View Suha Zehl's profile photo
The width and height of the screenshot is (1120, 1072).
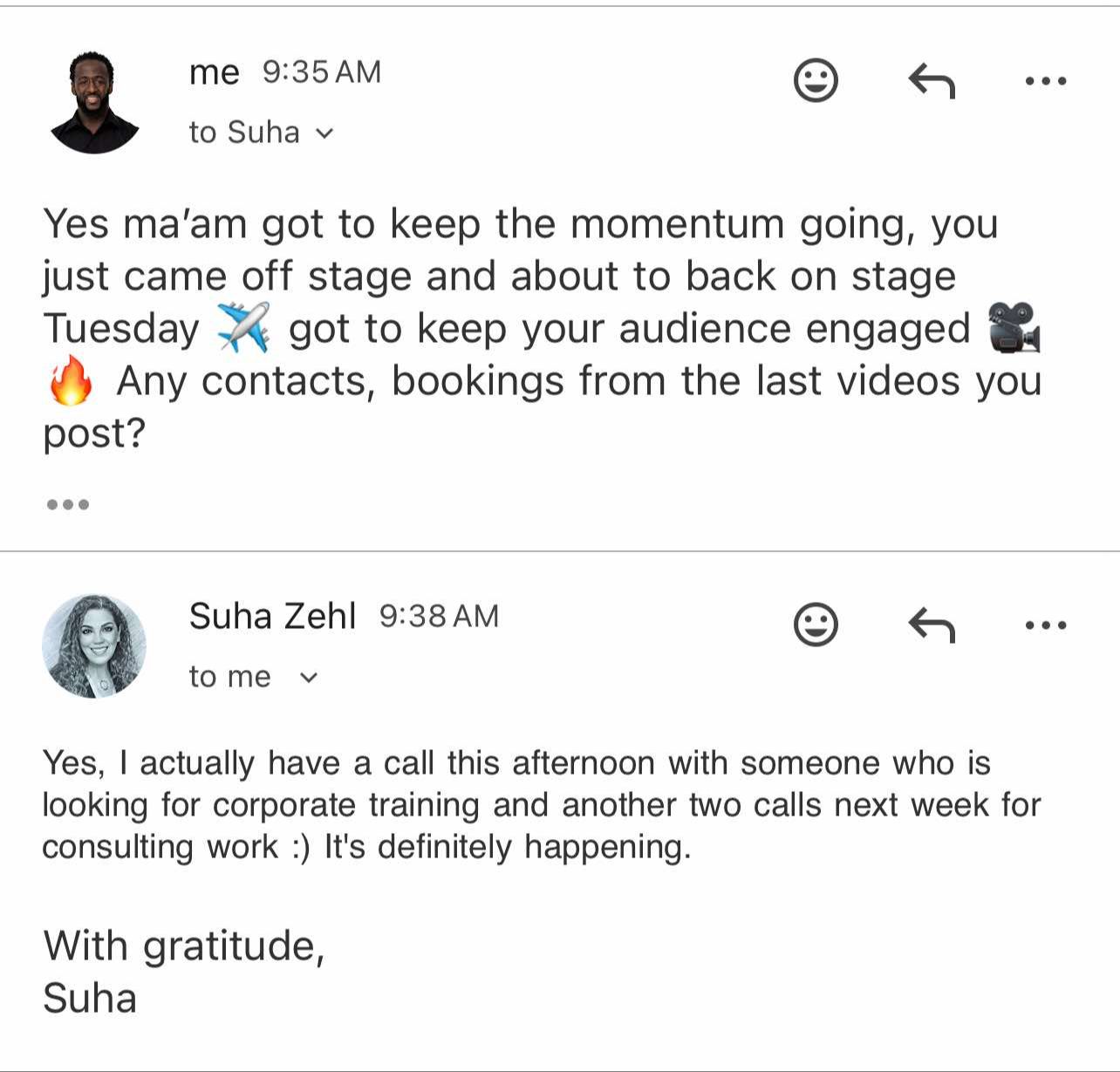point(94,646)
